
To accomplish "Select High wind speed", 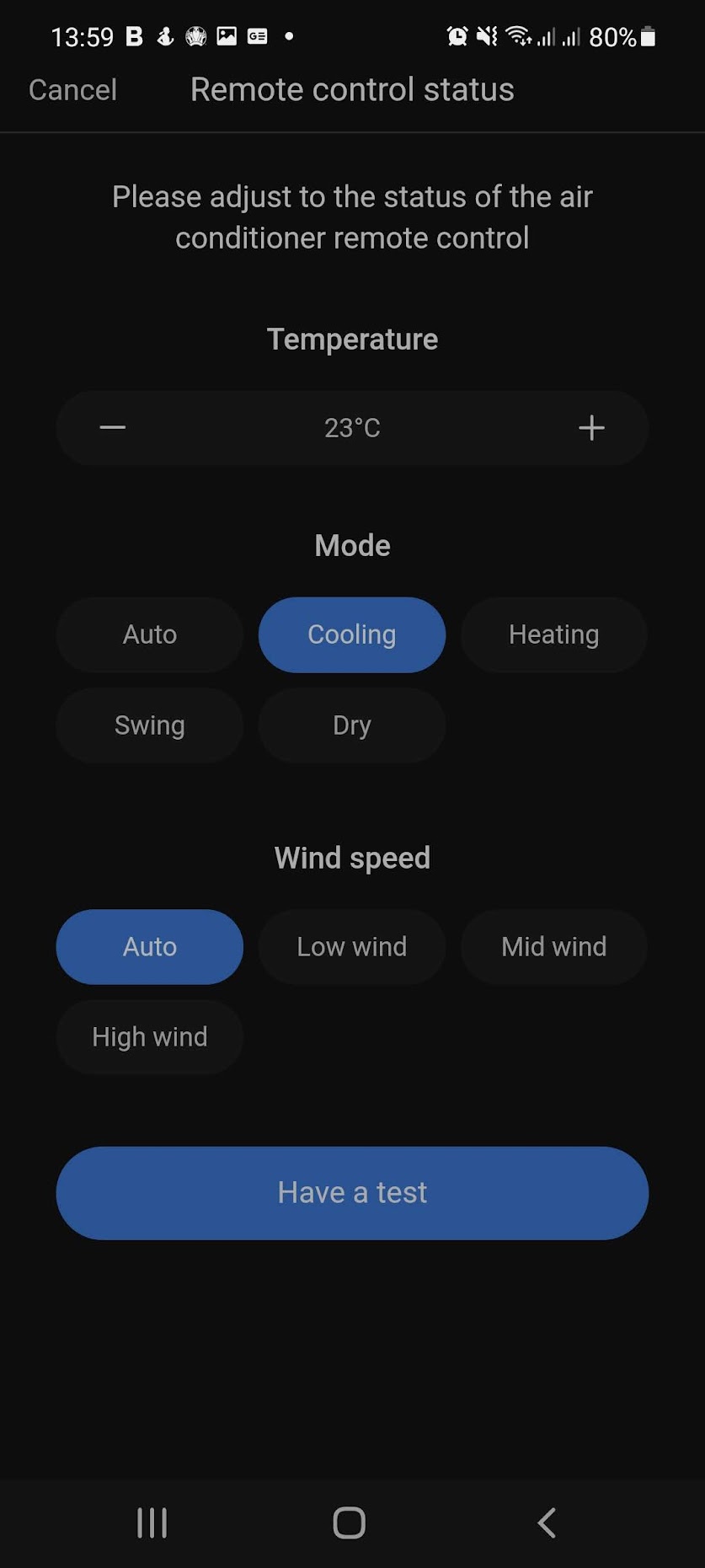I will click(150, 1037).
